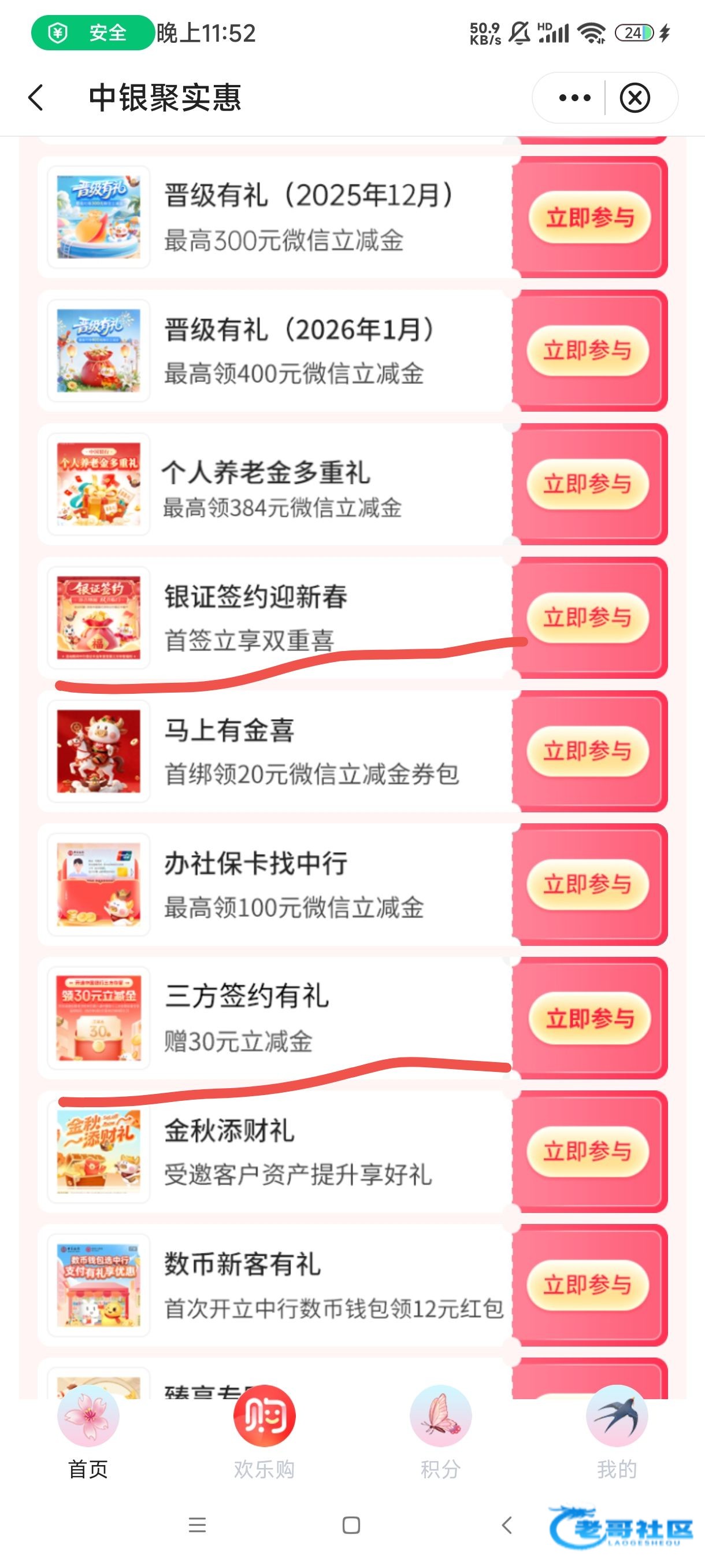705x1568 pixels.
Task: Tap 立即参与 for 金秋添财礼
Action: pyautogui.click(x=588, y=1151)
